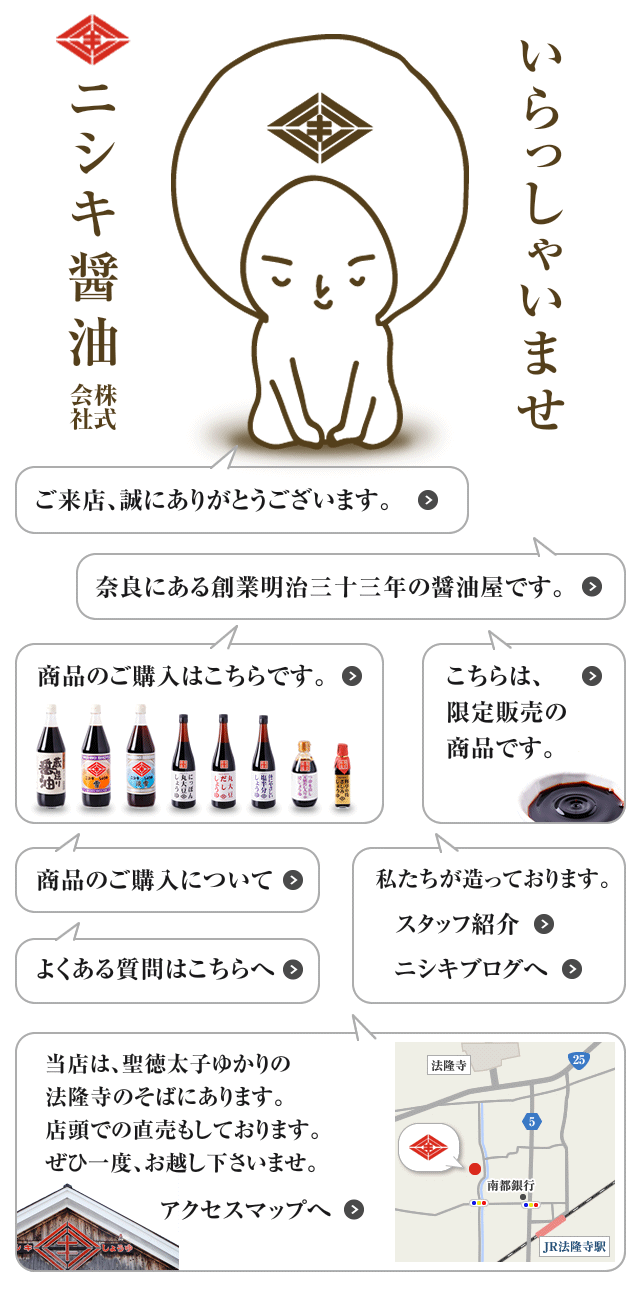Open the 奈良にある創業明治三十三年の醤油屋です bubble
This screenshot has height=1294, width=640.
point(350,586)
